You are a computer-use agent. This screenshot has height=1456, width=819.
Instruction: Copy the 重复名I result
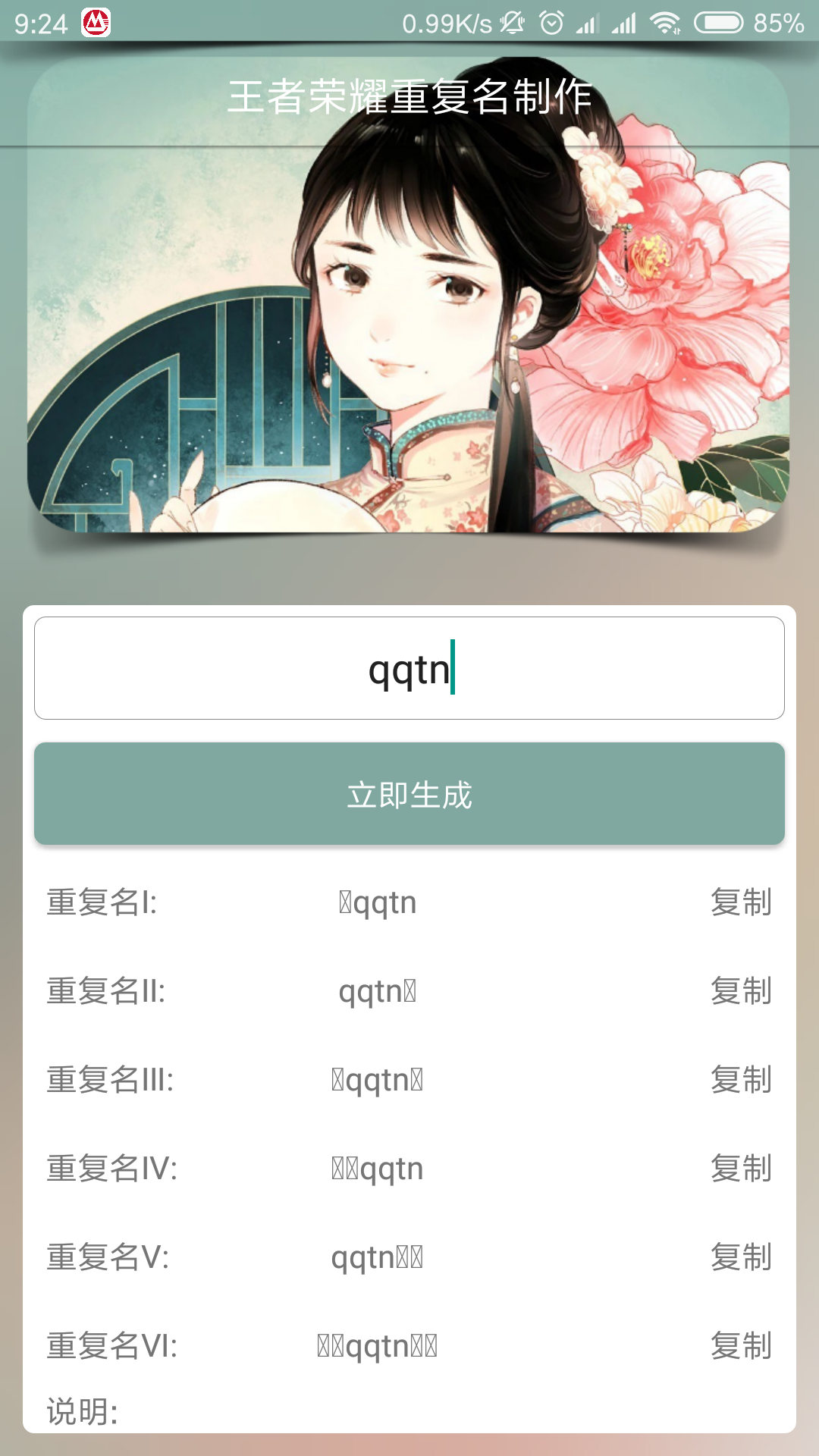click(741, 902)
